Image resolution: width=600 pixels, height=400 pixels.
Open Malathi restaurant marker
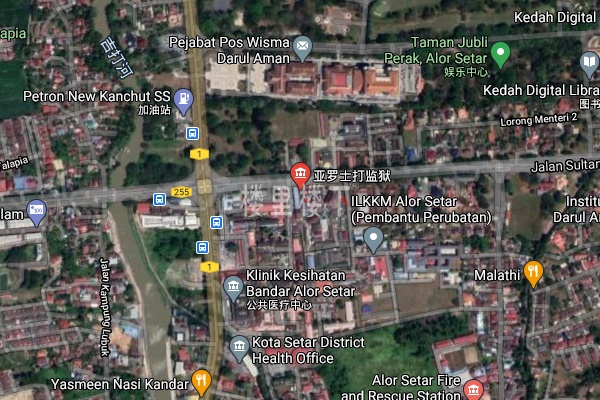point(533,272)
